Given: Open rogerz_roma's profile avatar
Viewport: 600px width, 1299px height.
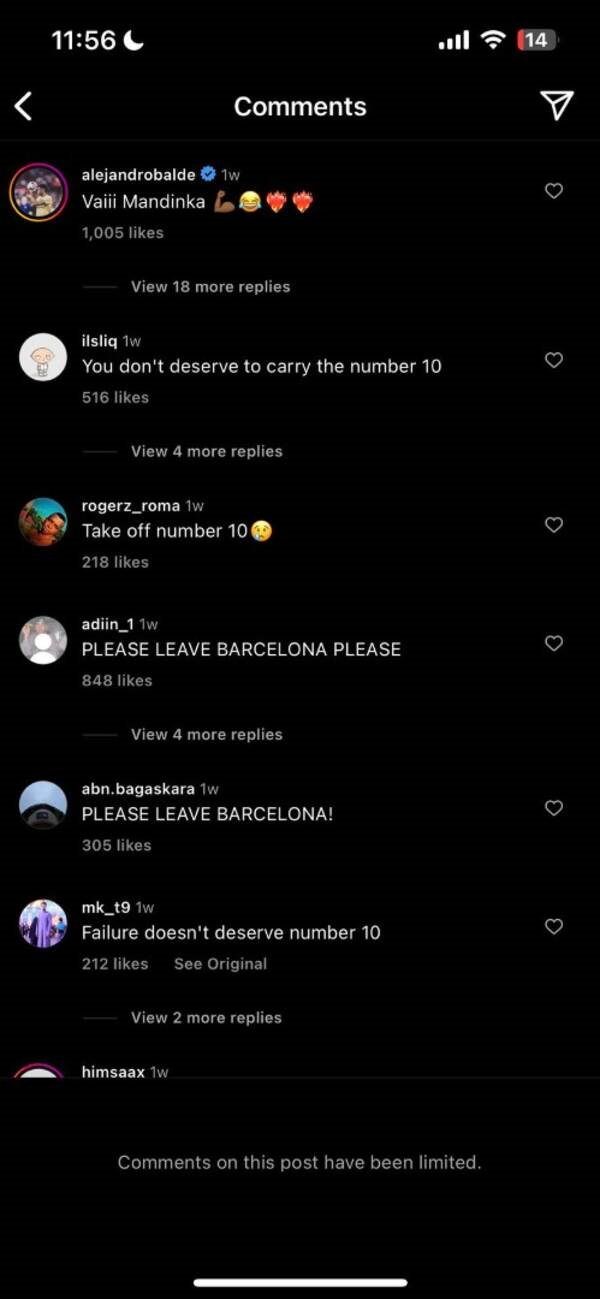Looking at the screenshot, I should (43, 521).
